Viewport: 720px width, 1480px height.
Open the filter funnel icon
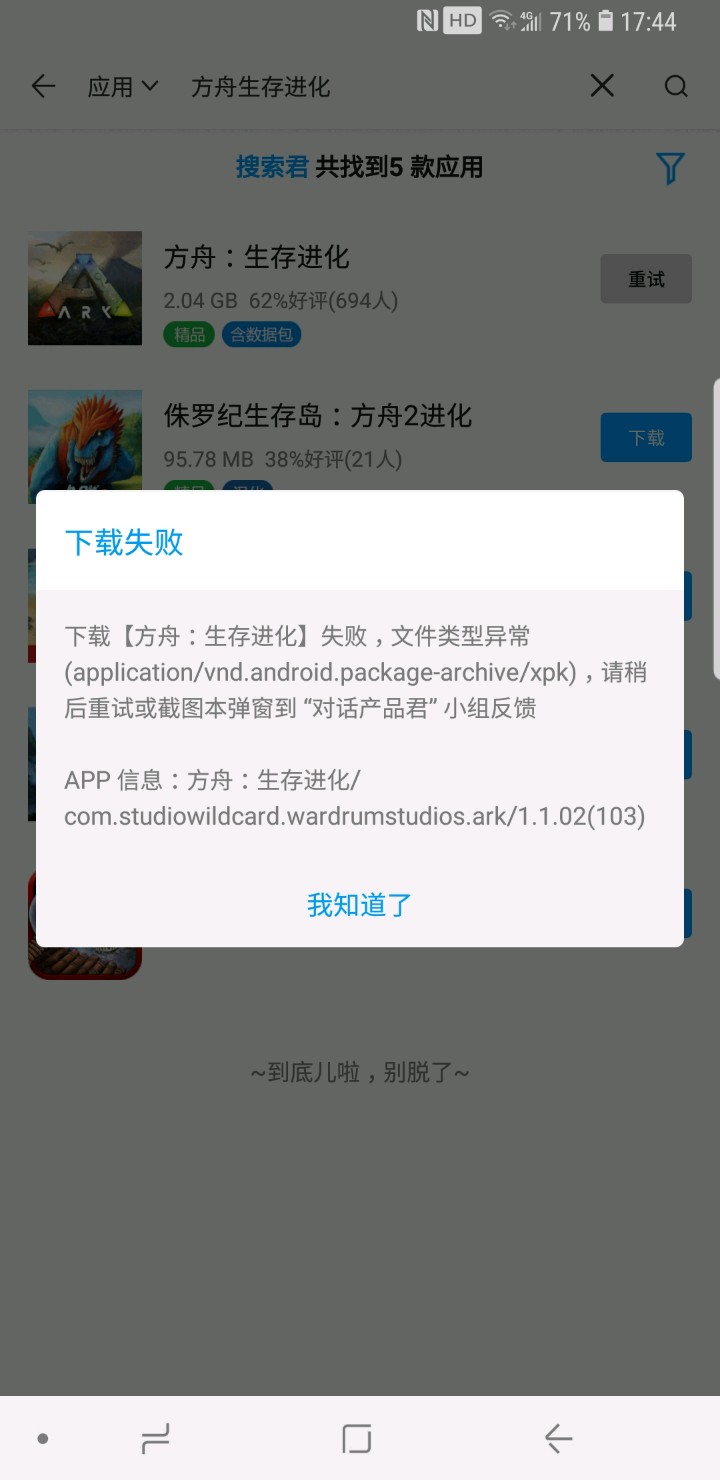pos(670,168)
